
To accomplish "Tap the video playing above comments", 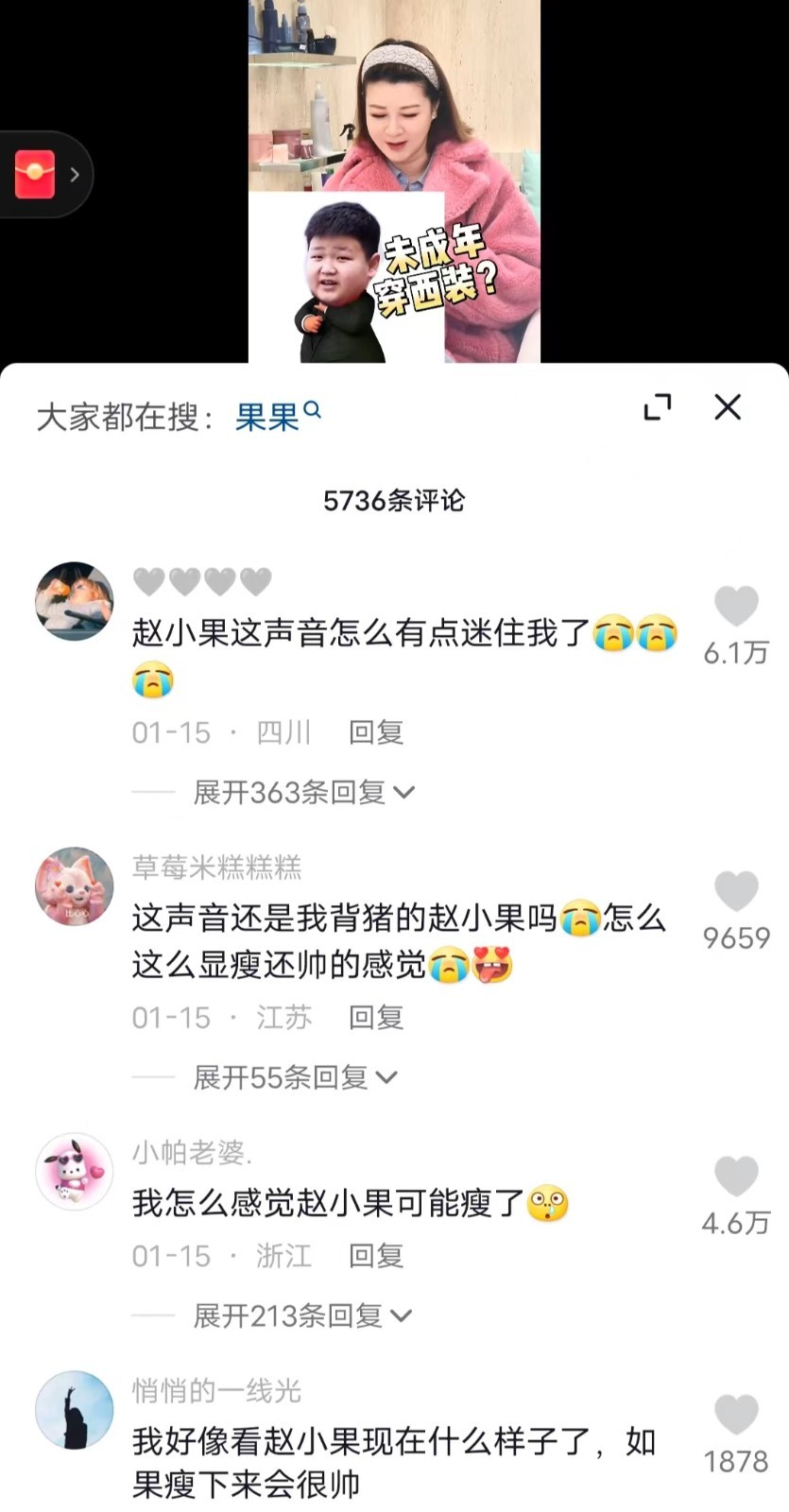I will click(394, 180).
